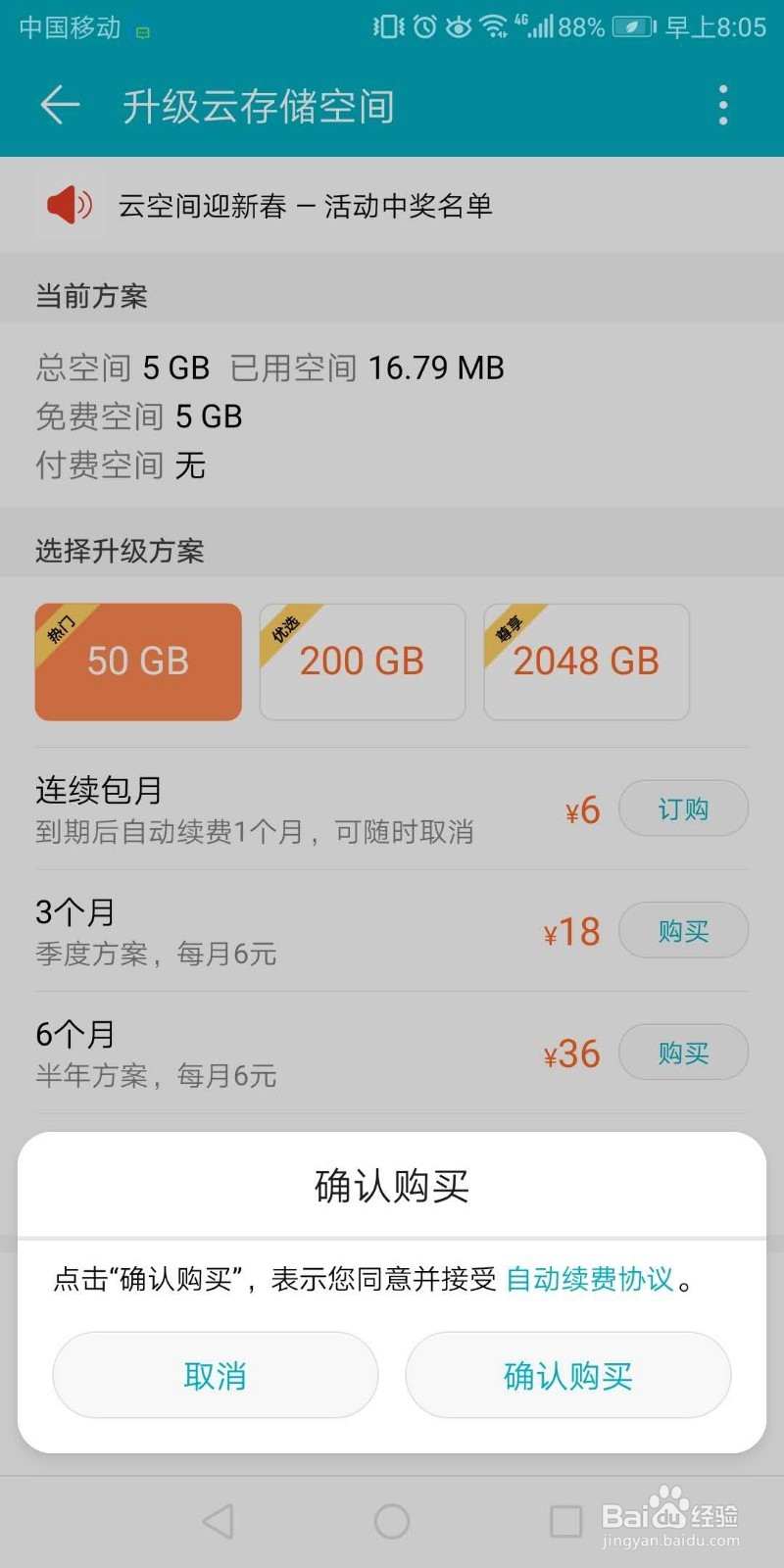Tap 取消 to dismiss the dialog

coord(215,1375)
